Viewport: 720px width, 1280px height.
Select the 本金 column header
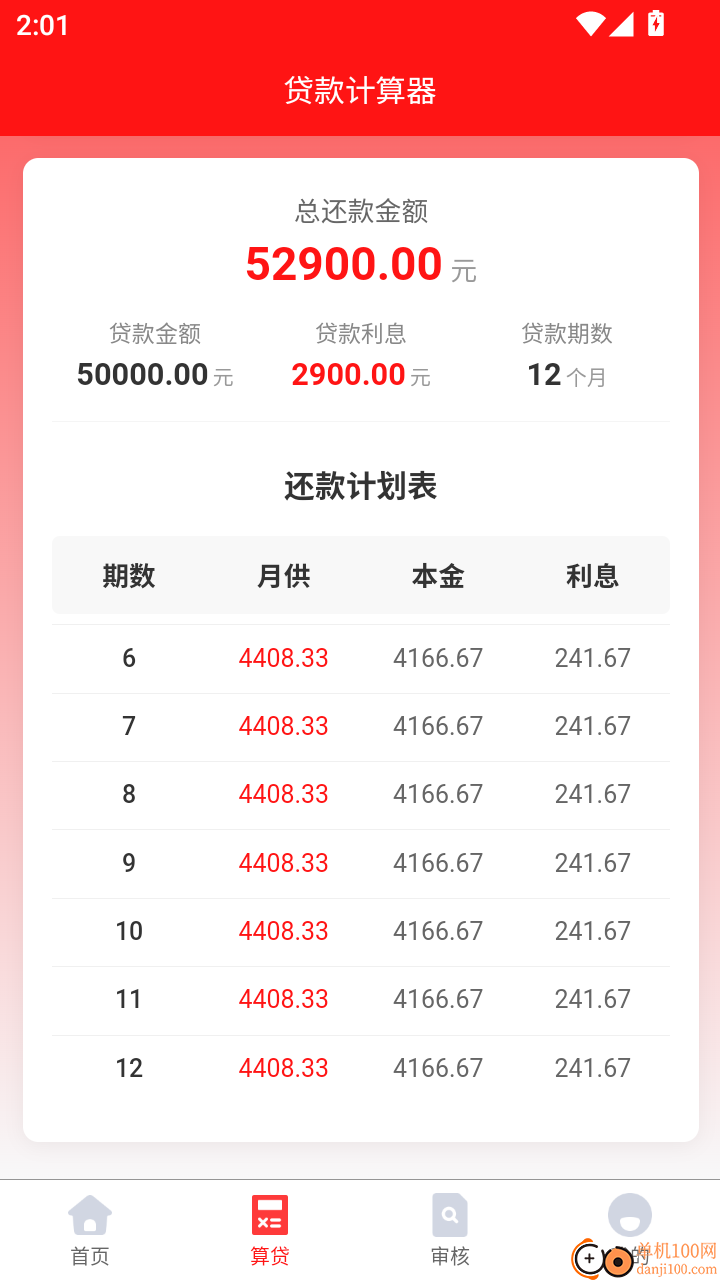tap(437, 576)
